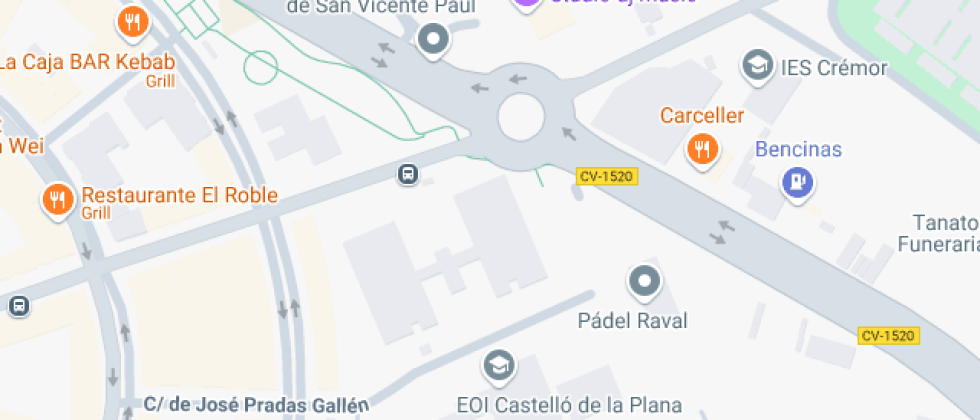The image size is (980, 420).
Task: Select the Pádel Raval place pin
Action: pos(645,281)
